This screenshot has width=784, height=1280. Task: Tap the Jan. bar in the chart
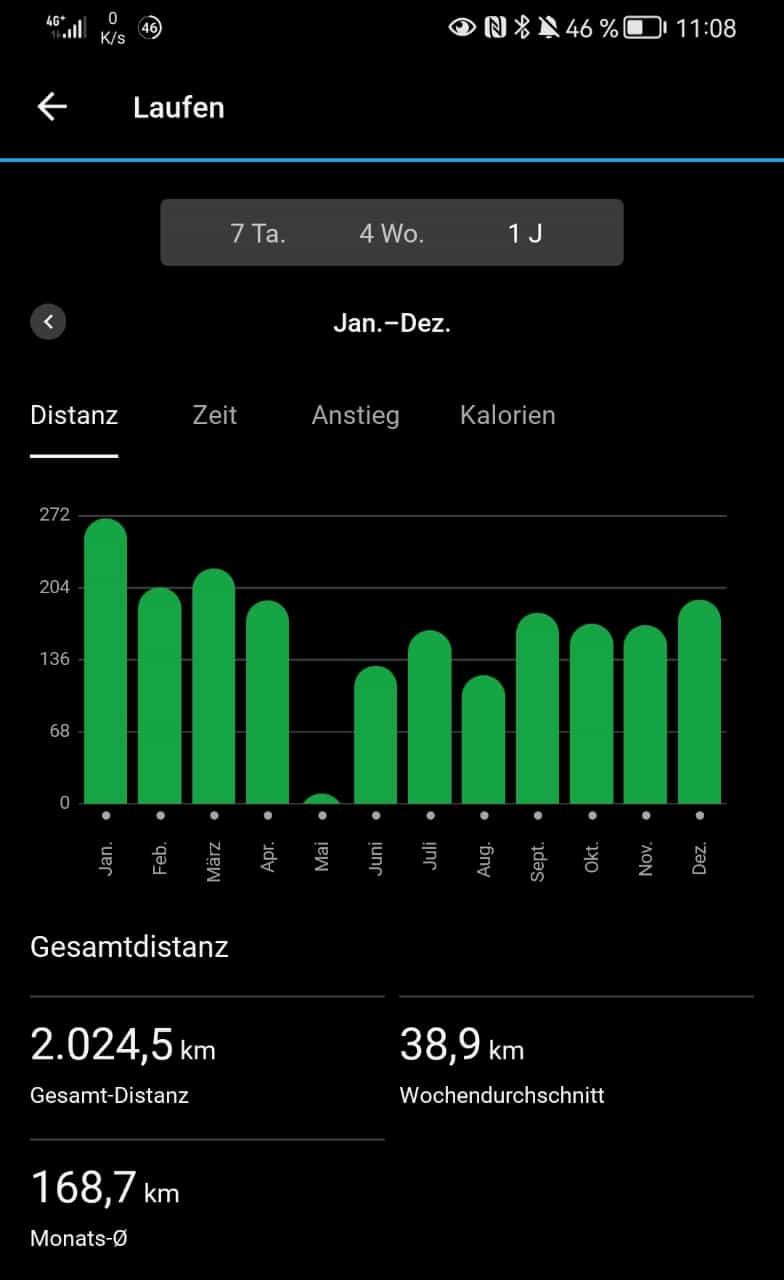pyautogui.click(x=106, y=661)
